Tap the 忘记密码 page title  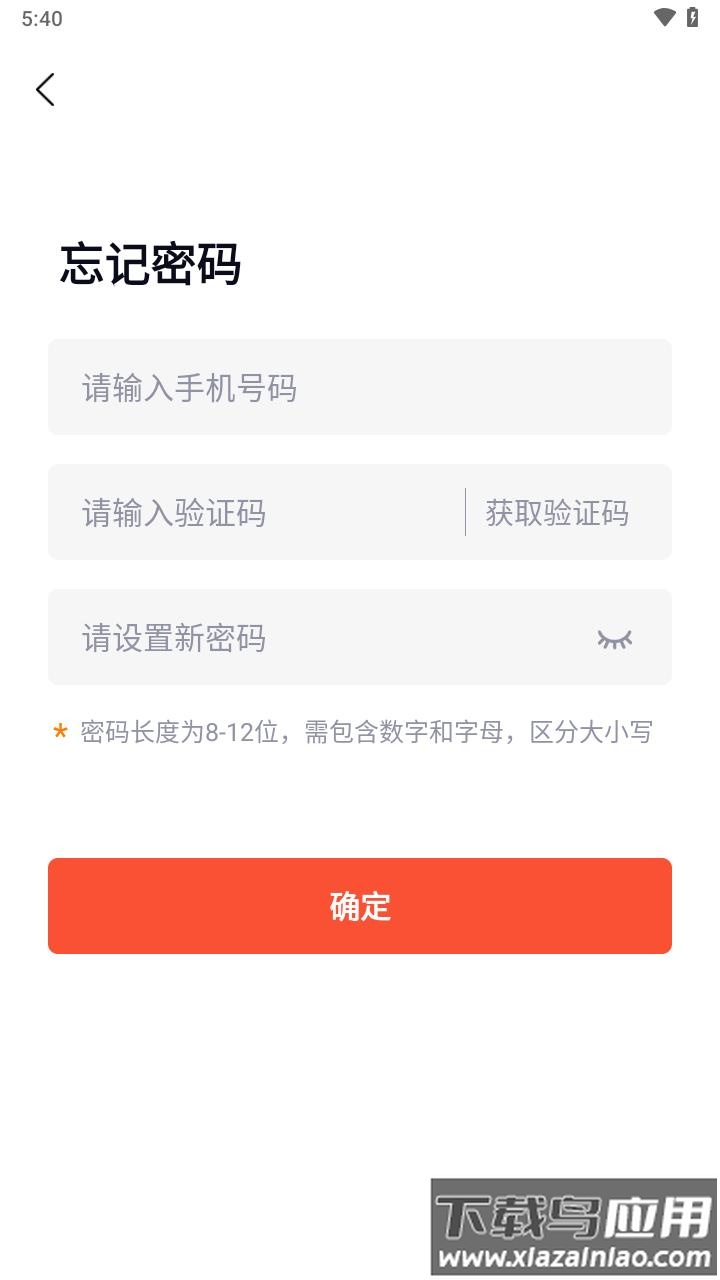(x=152, y=263)
